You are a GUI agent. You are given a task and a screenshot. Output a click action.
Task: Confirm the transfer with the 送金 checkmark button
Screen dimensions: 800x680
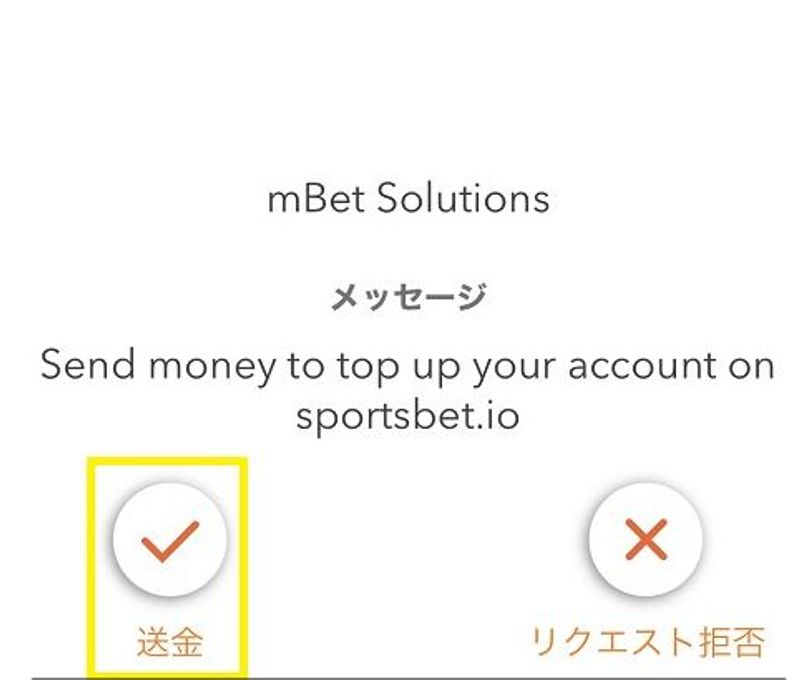[x=169, y=542]
